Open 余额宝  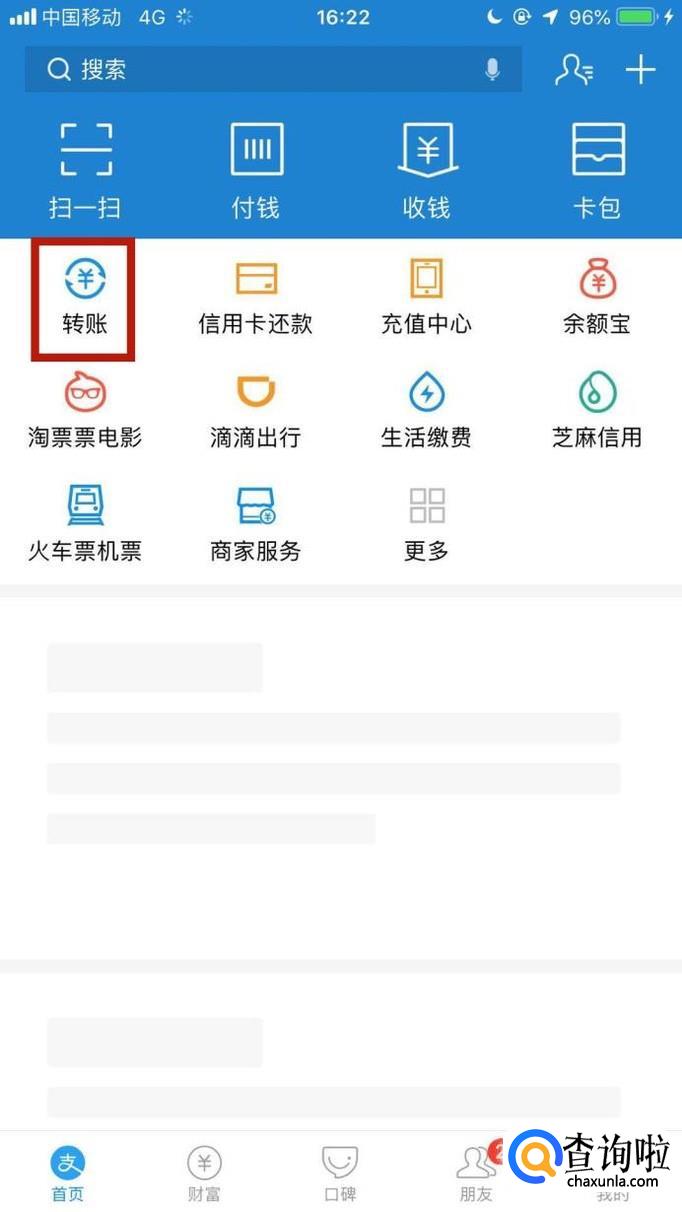pyautogui.click(x=597, y=296)
